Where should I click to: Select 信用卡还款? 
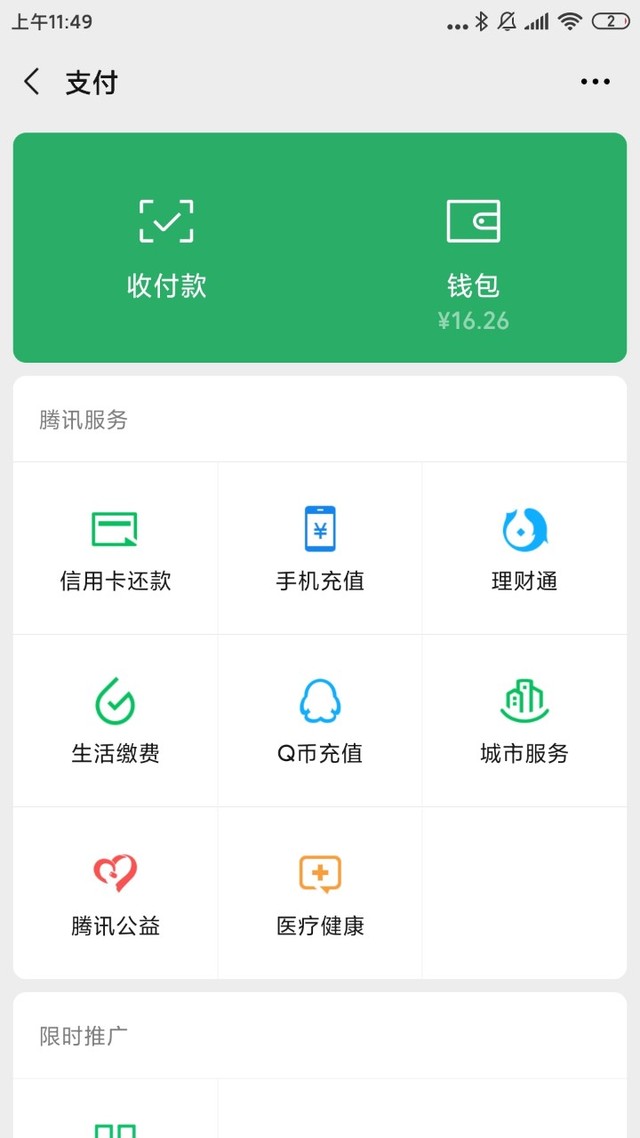(115, 548)
